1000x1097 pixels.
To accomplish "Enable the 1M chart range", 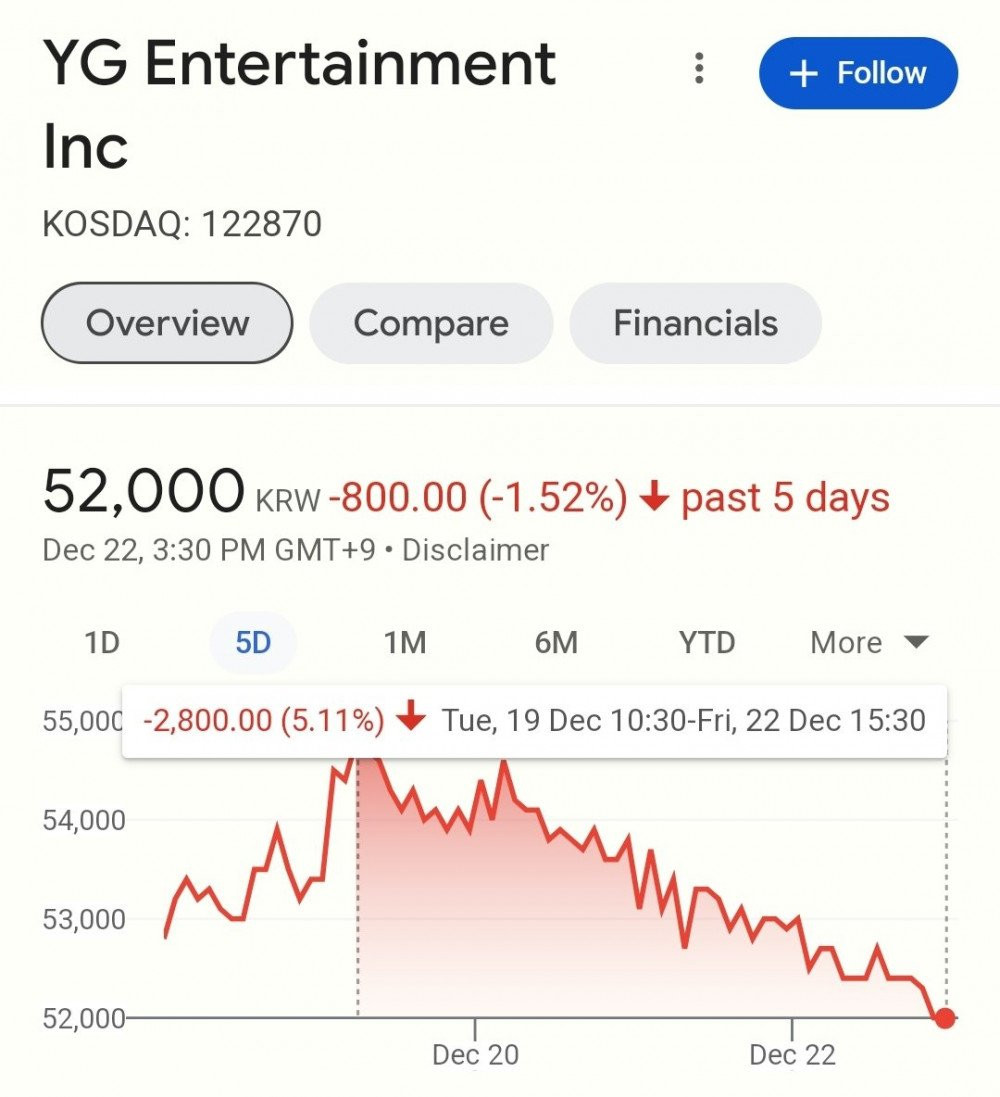I will [404, 643].
